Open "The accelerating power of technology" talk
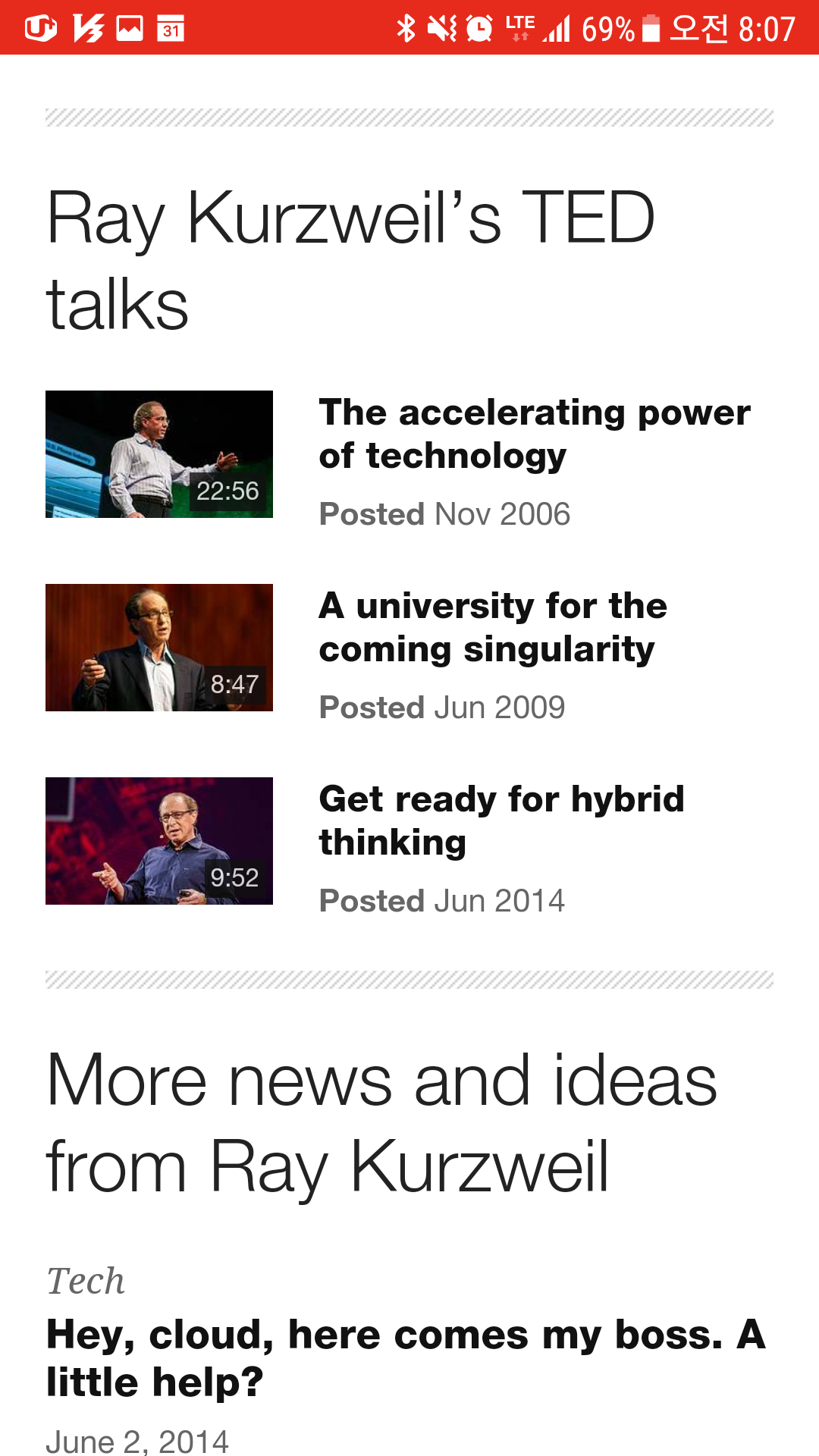Image resolution: width=819 pixels, height=1456 pixels. [534, 434]
